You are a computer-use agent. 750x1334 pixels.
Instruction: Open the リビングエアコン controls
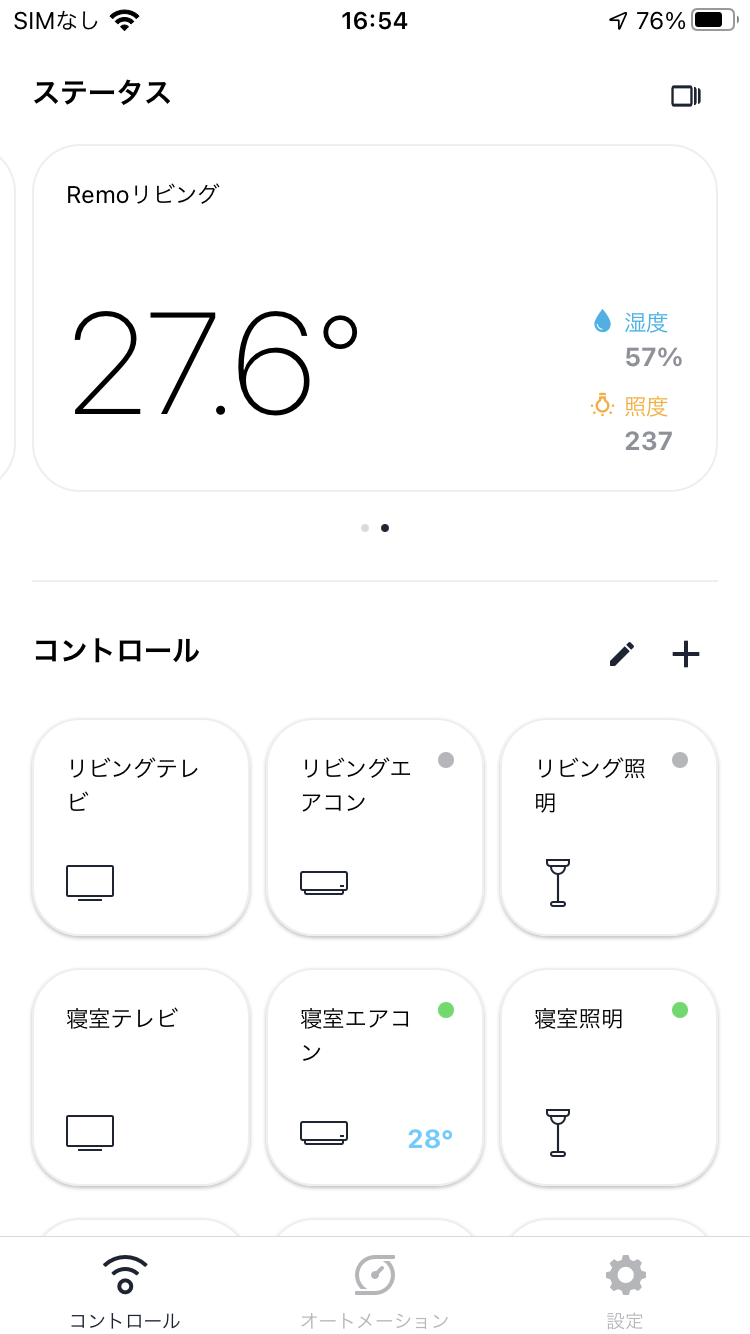pyautogui.click(x=375, y=827)
